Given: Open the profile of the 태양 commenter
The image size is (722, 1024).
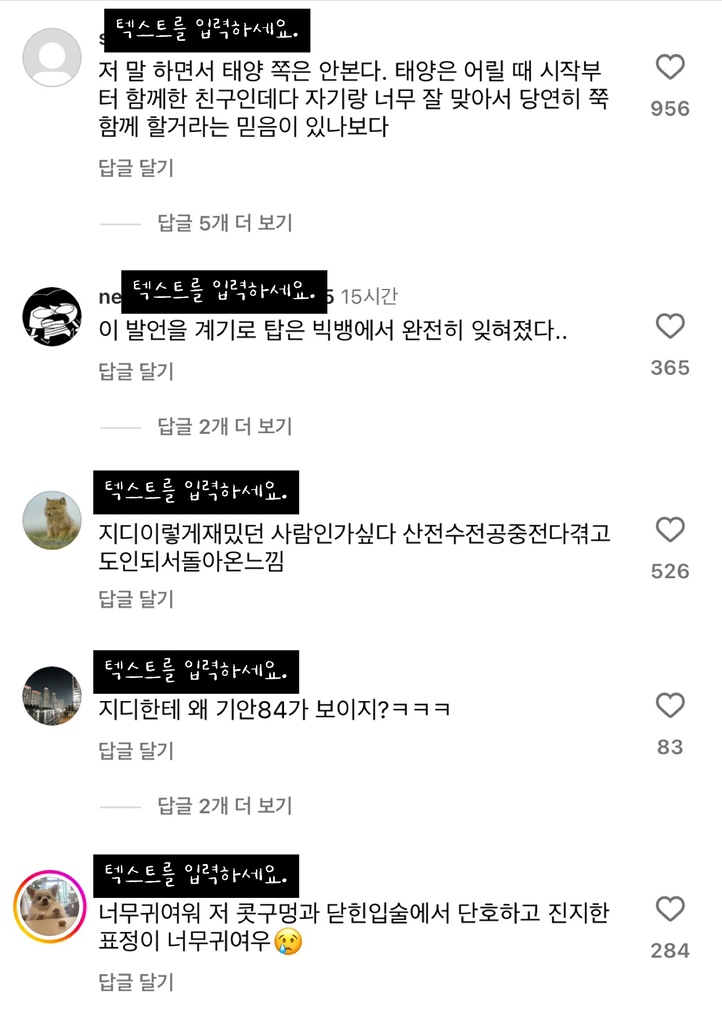Looking at the screenshot, I should (52, 57).
